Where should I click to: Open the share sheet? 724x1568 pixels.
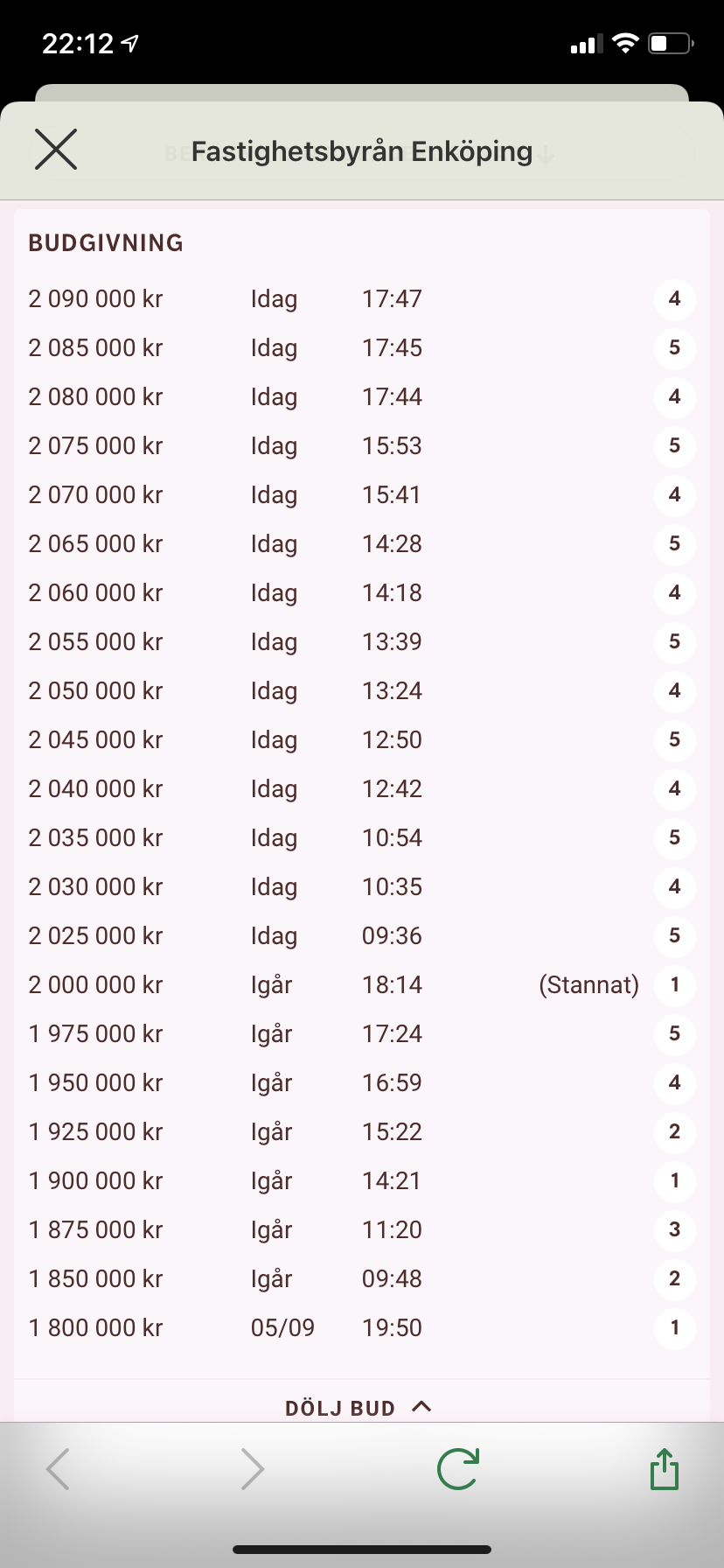click(665, 1468)
